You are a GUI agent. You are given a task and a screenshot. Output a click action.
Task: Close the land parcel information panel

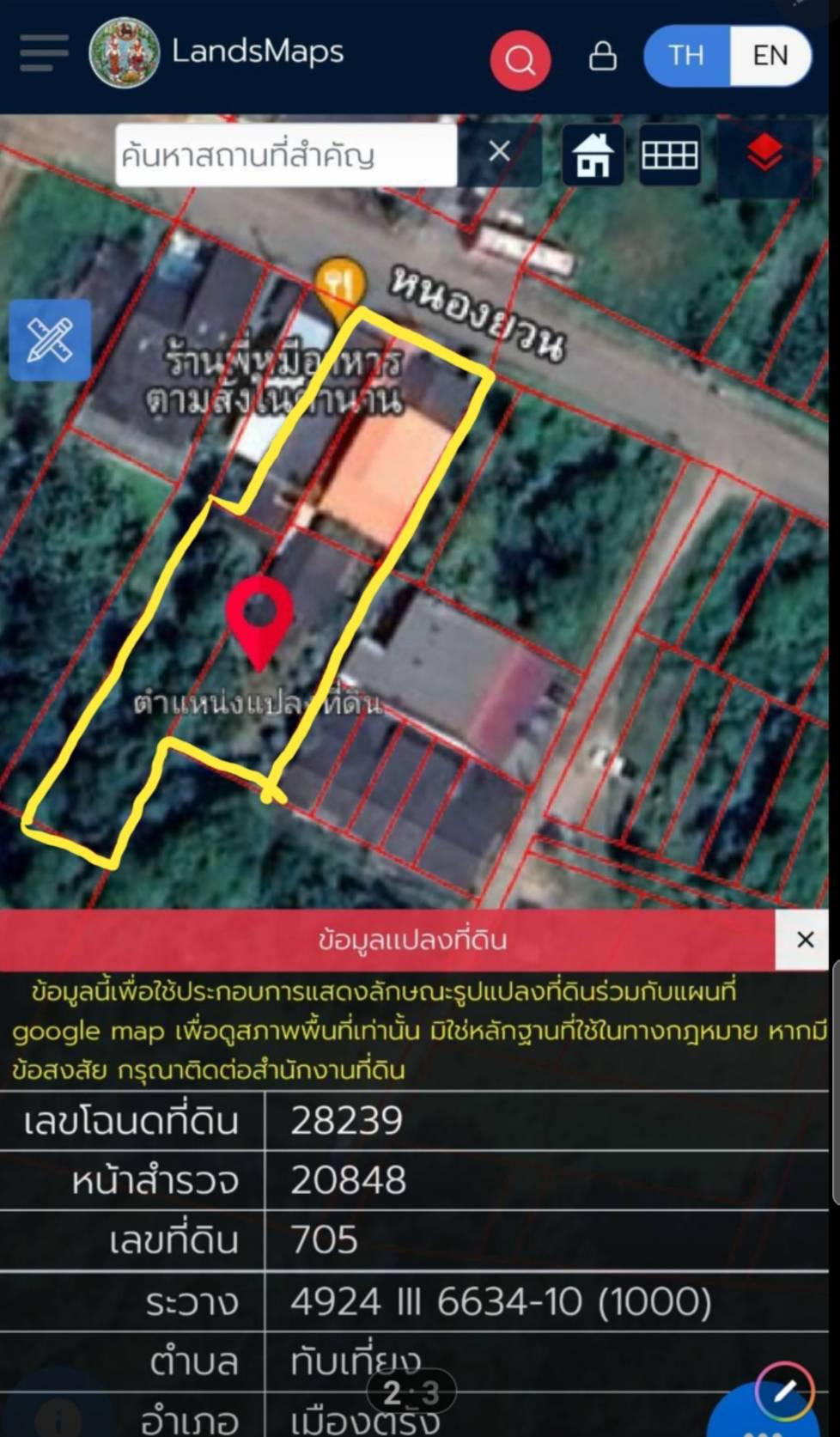point(805,940)
